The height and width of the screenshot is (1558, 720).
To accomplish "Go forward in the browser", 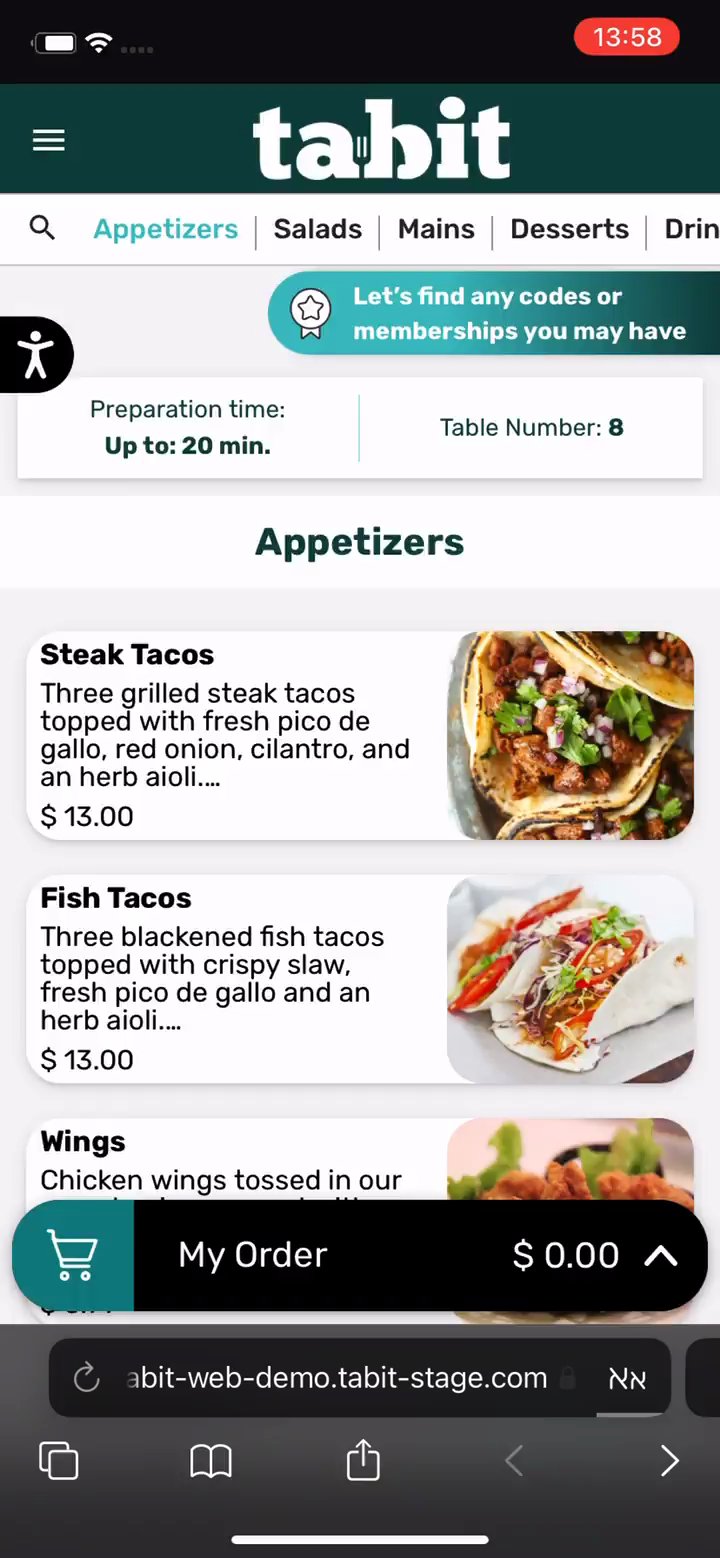I will click(x=669, y=1461).
